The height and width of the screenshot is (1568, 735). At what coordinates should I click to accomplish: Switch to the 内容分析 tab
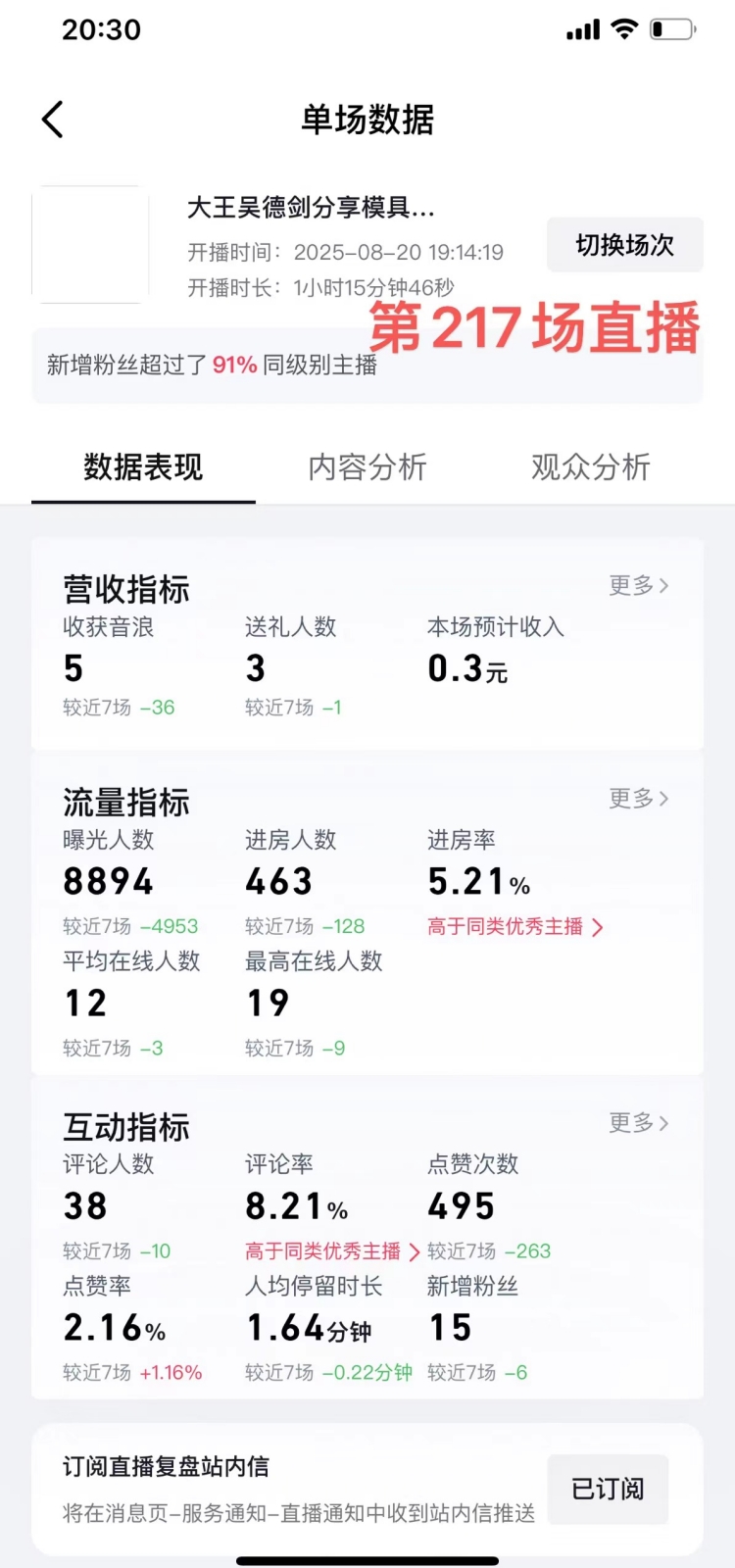point(367,467)
